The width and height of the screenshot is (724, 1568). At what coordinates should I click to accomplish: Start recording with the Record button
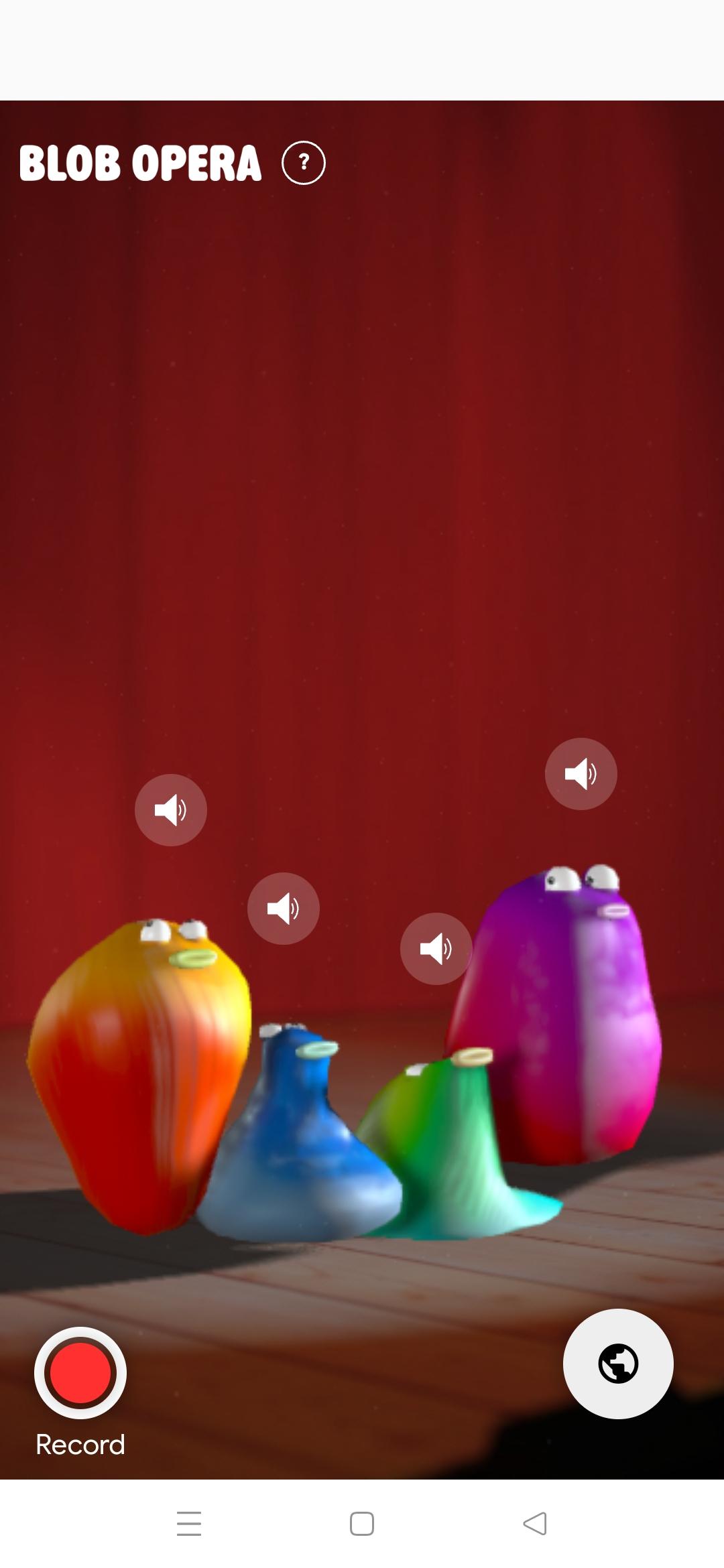click(x=80, y=1373)
